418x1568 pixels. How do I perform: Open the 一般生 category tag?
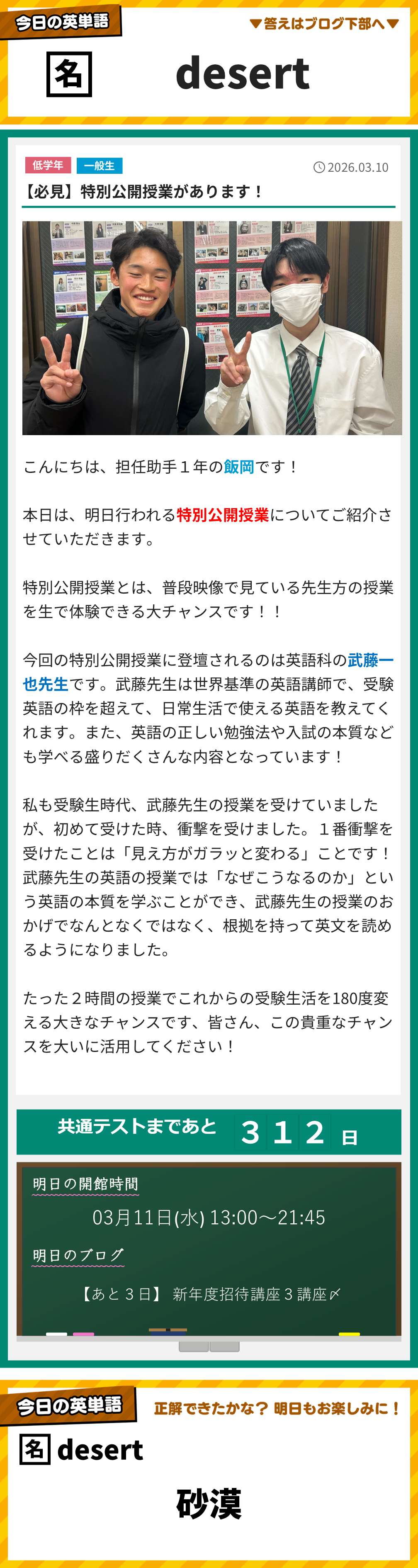coord(99,166)
